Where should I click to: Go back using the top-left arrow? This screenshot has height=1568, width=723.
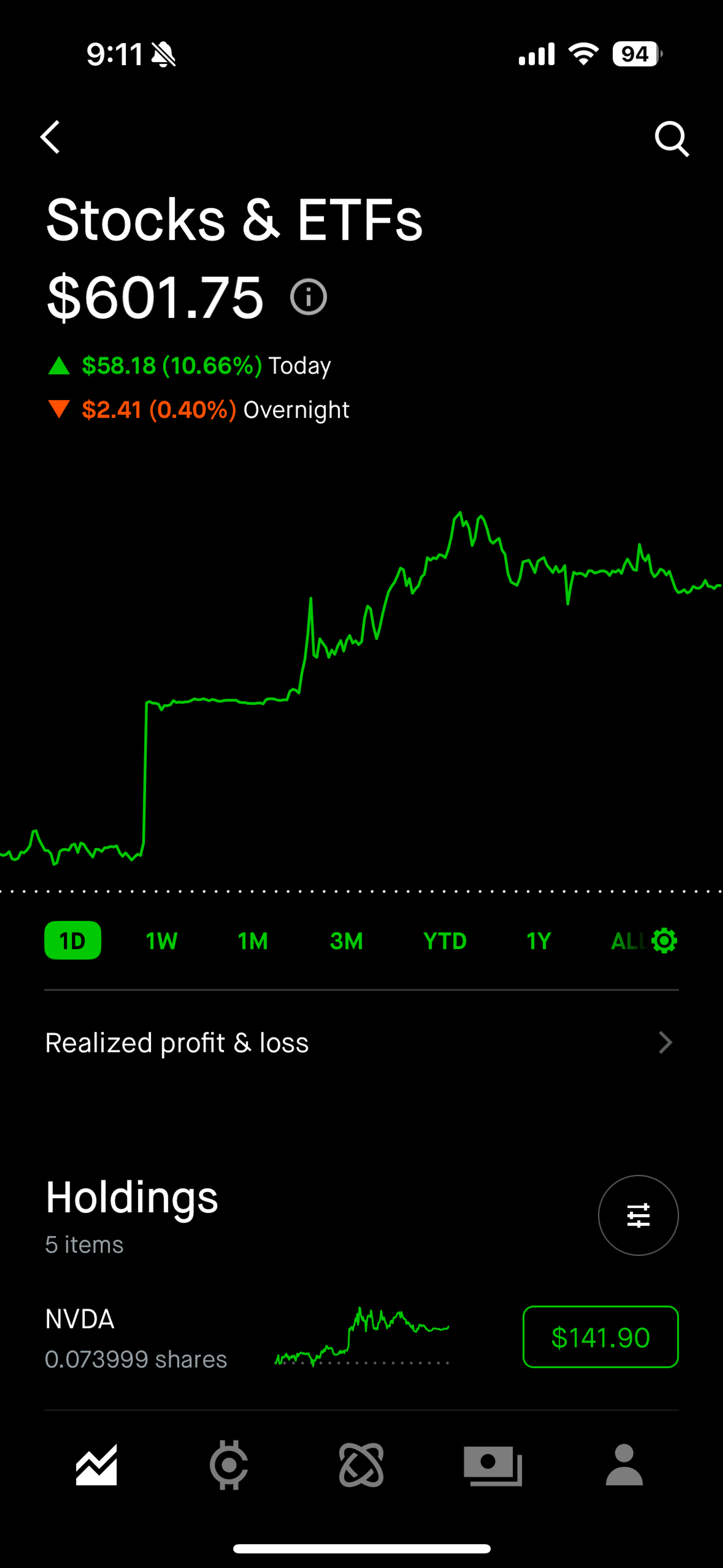click(51, 137)
